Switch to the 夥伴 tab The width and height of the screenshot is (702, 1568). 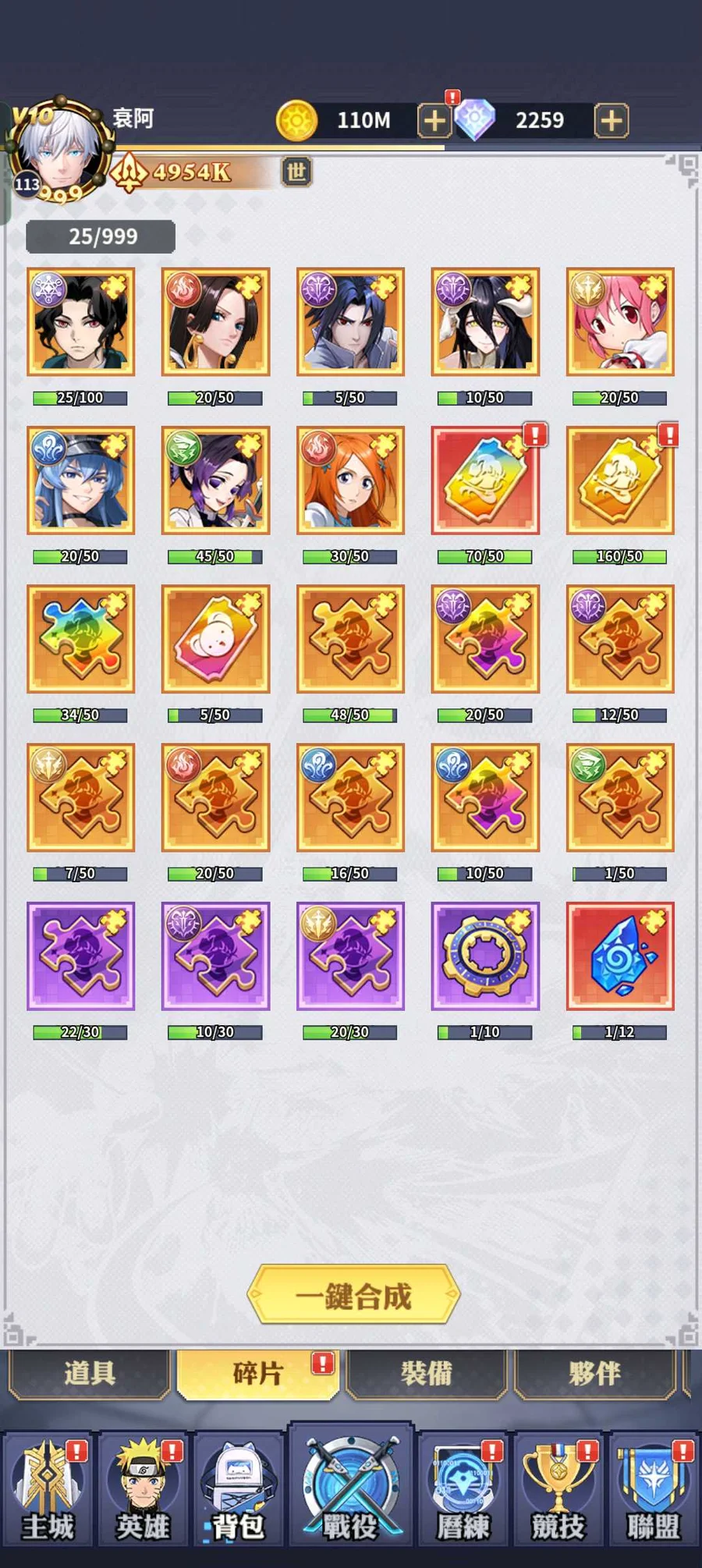[x=594, y=1374]
